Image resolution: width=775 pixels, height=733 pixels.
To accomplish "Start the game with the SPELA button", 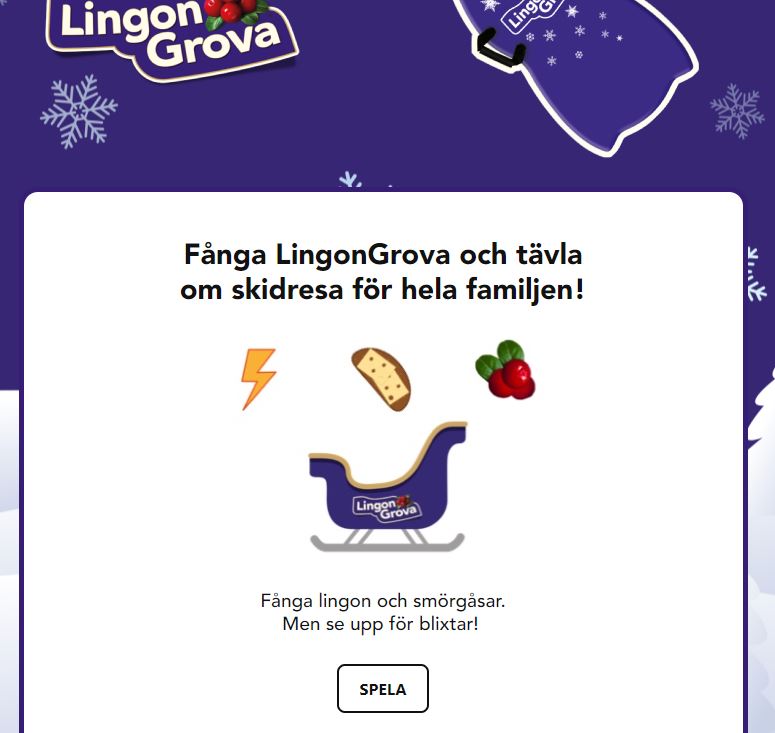I will coord(383,689).
